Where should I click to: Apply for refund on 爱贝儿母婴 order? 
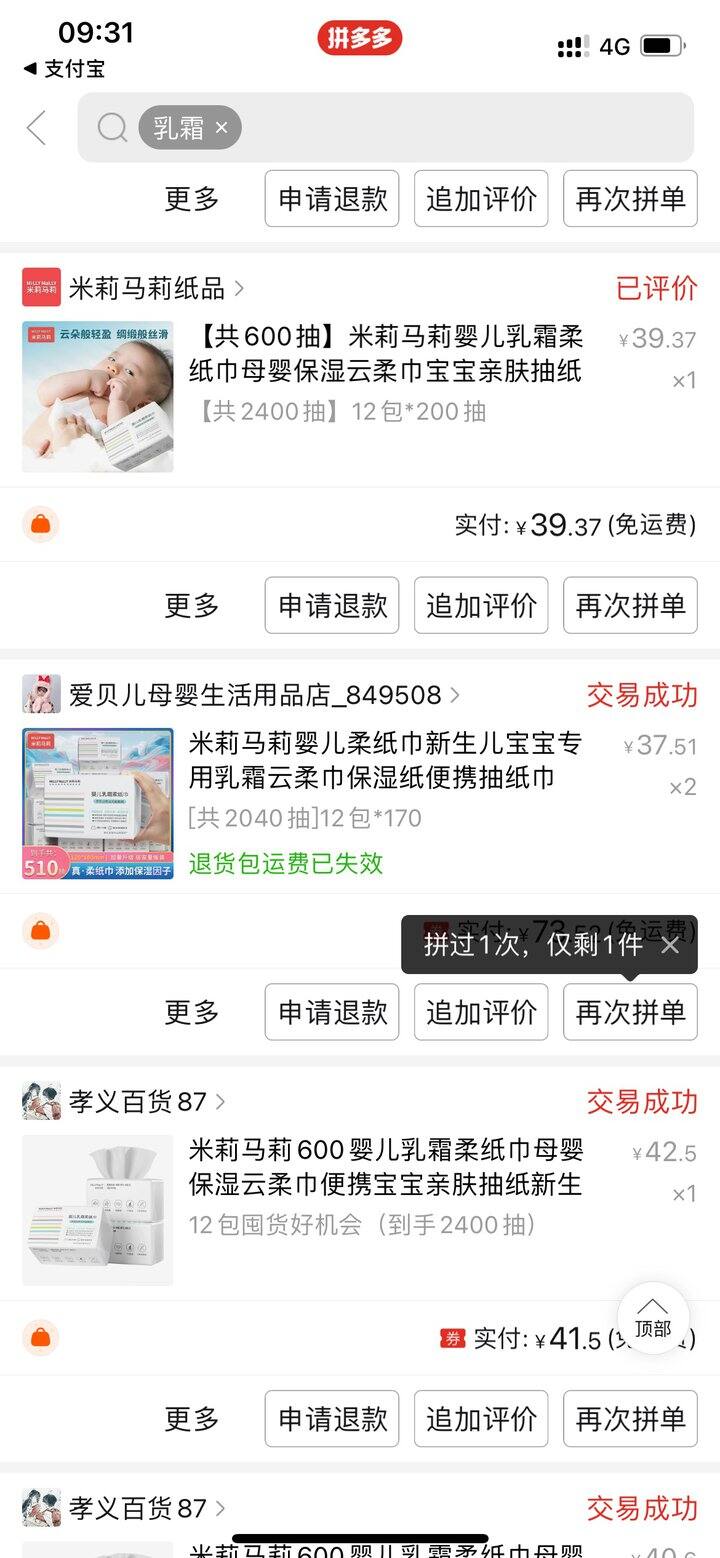point(332,1012)
